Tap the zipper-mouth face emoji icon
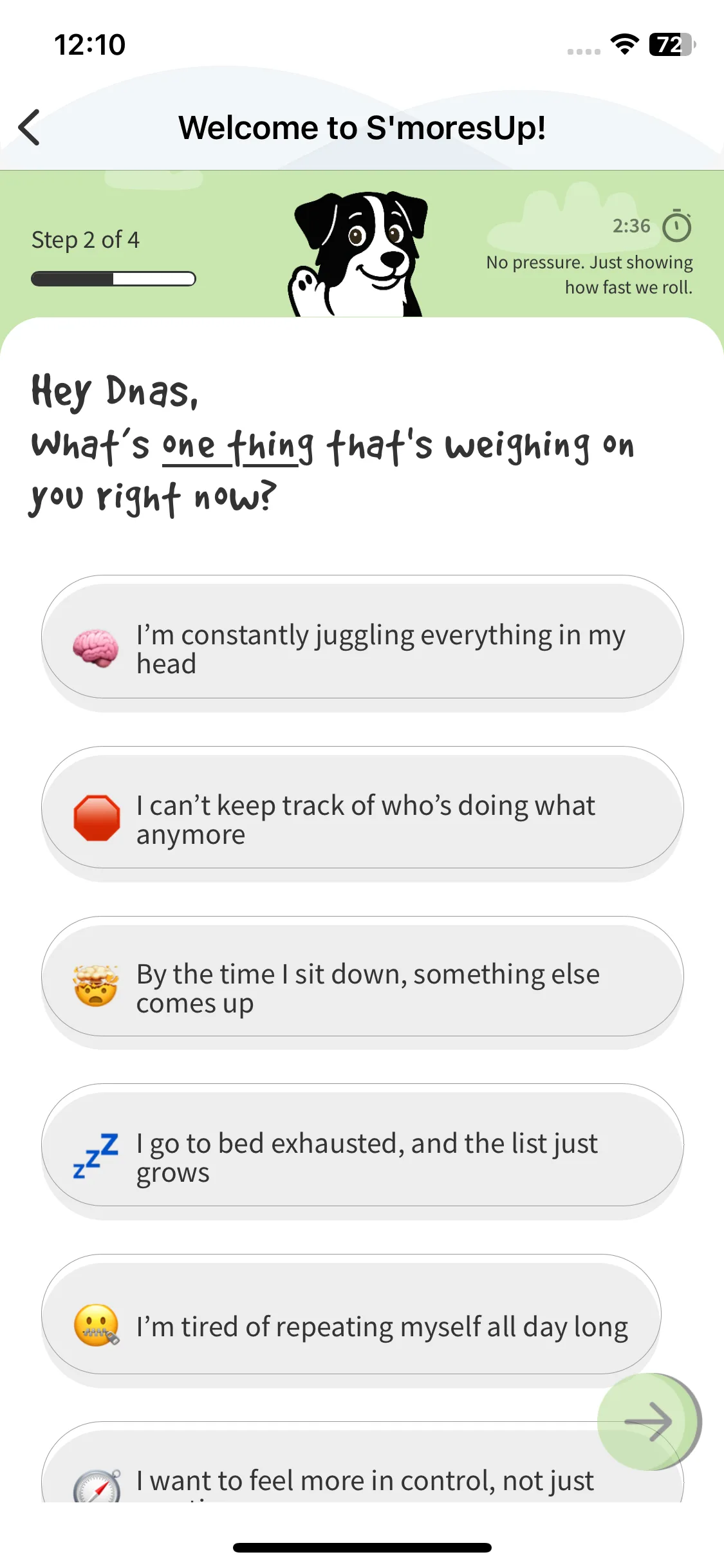This screenshot has width=724, height=1568. [x=94, y=1323]
